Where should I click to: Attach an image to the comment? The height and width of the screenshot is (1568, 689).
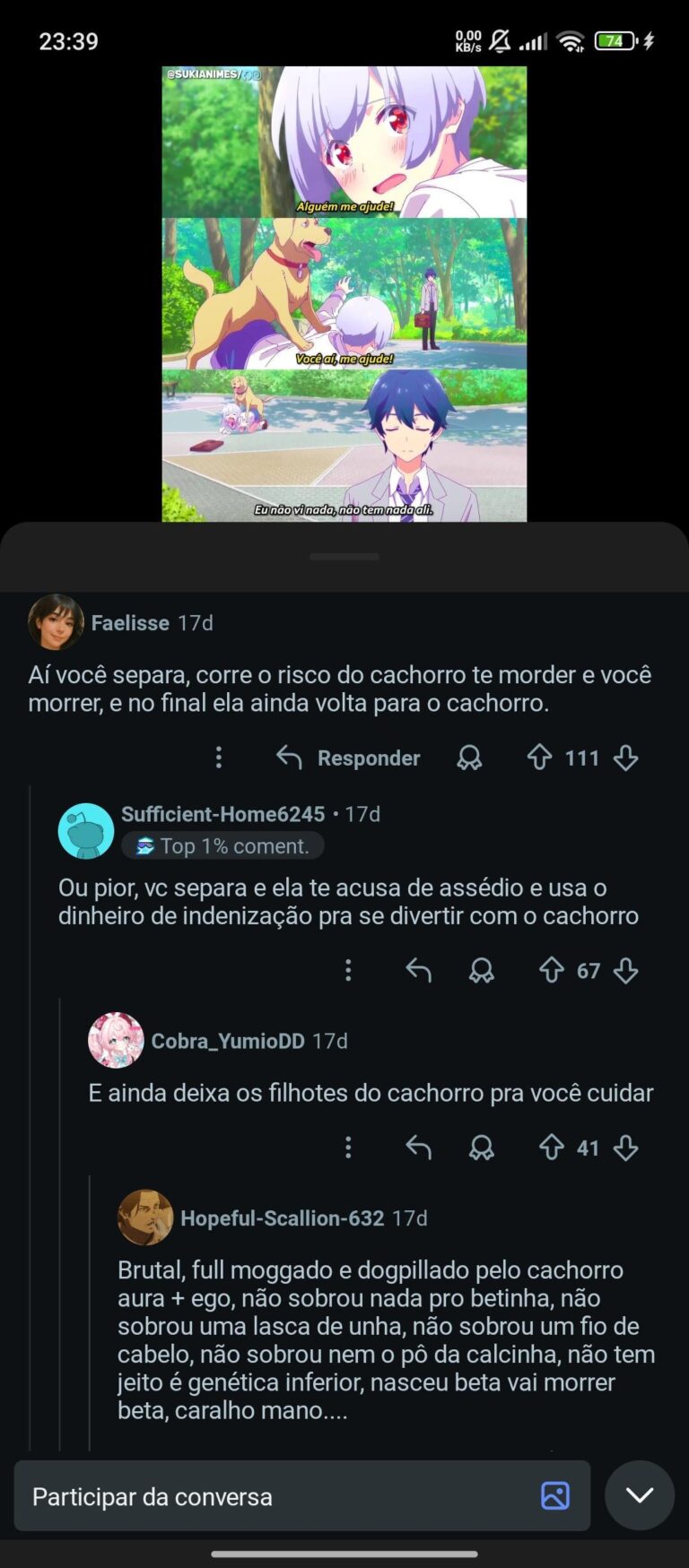[x=554, y=1495]
